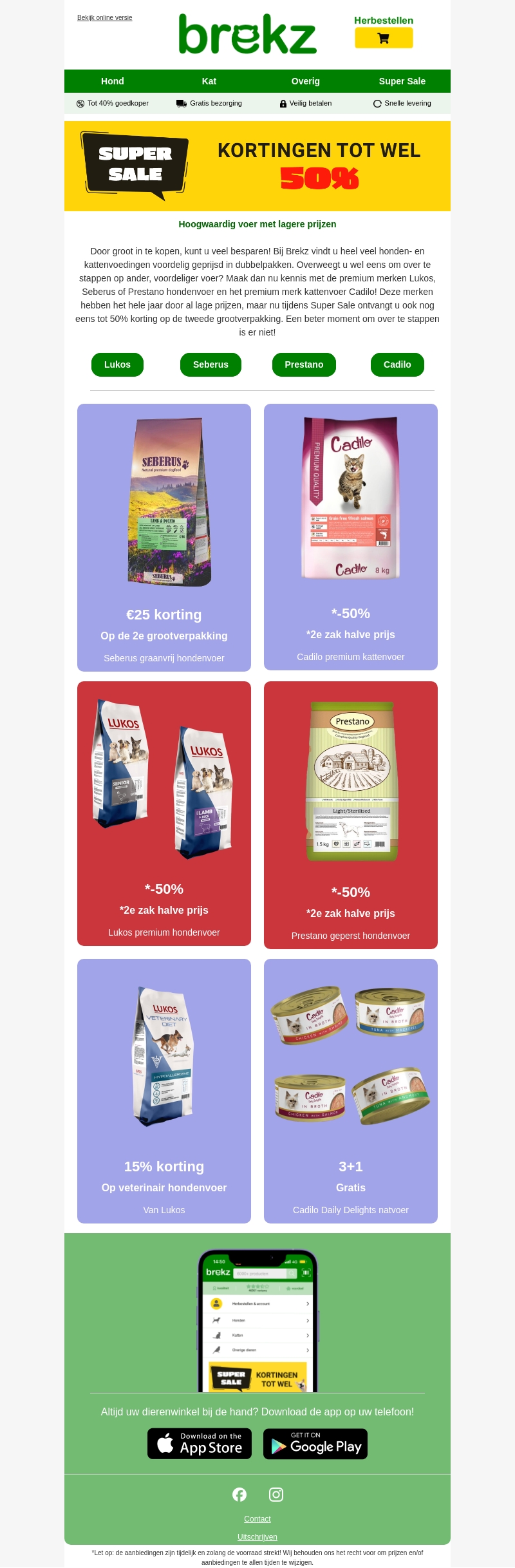Screen dimensions: 515x1568
Task: Go to the Super Sale category
Action: pos(402,81)
